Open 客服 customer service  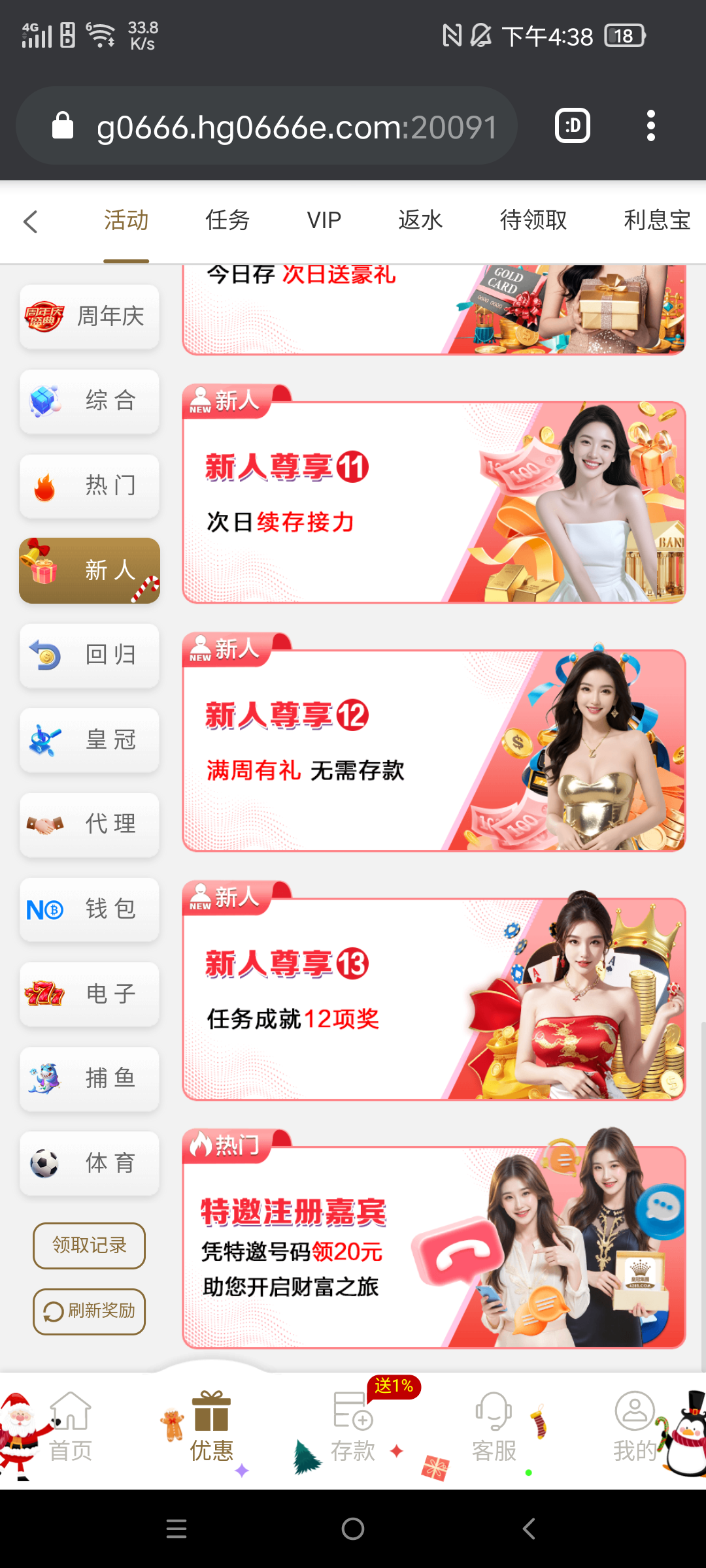494,1428
